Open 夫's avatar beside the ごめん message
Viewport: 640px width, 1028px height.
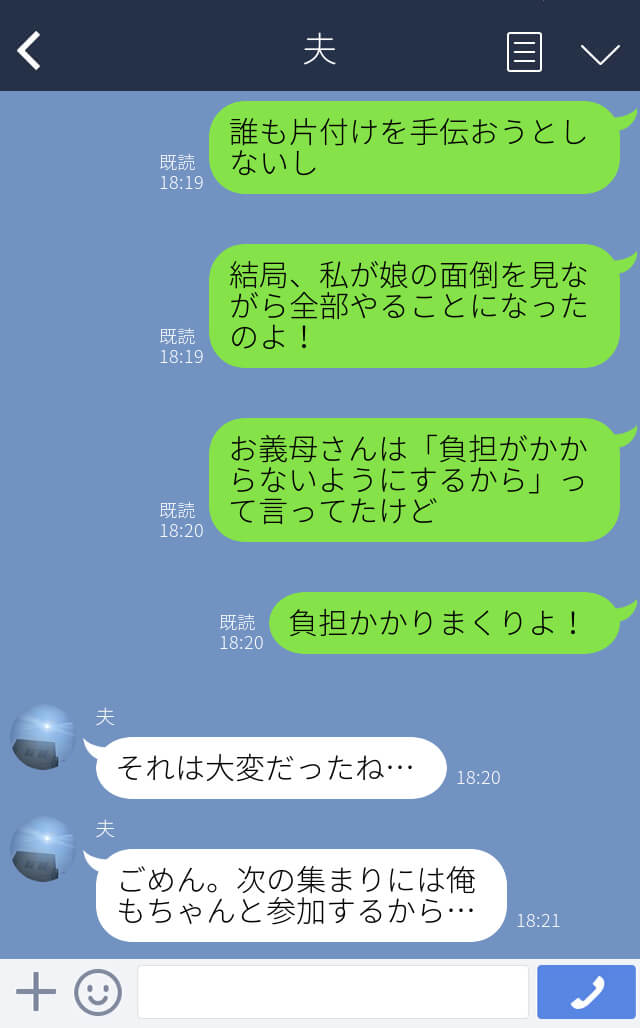click(43, 850)
